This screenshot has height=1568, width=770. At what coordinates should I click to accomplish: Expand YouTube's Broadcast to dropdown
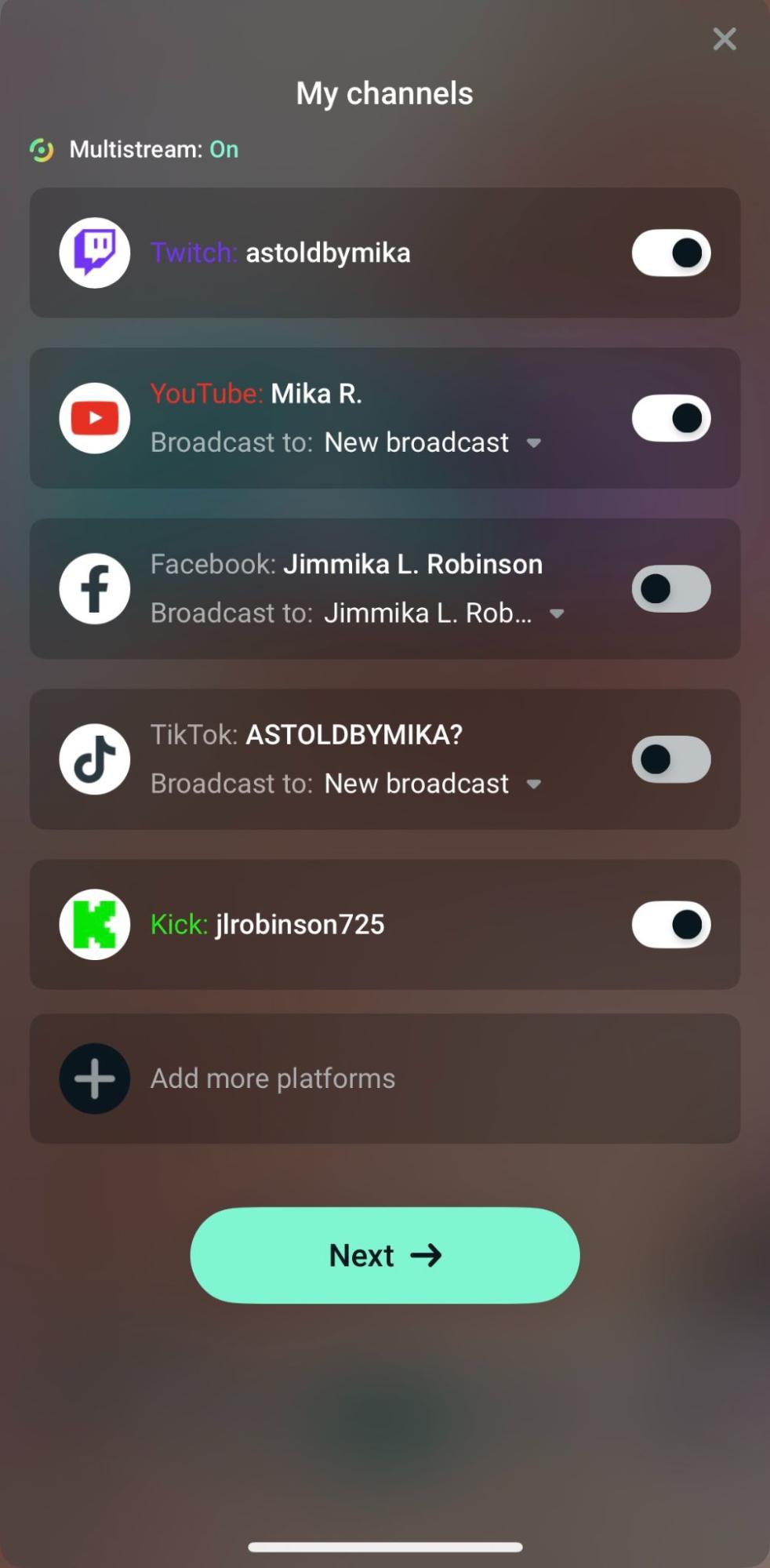pyautogui.click(x=533, y=443)
